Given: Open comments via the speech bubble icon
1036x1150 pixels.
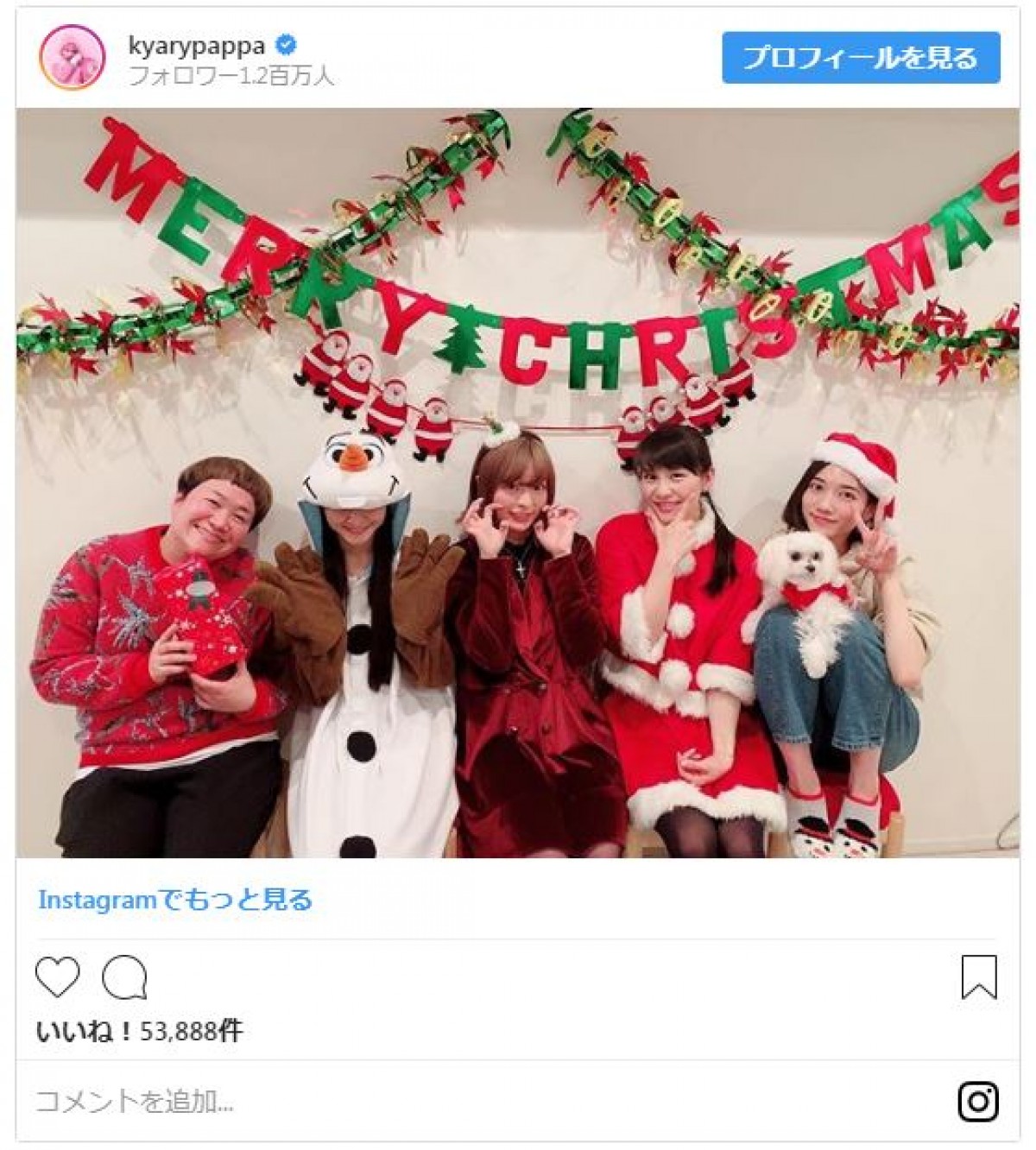Looking at the screenshot, I should [x=125, y=978].
